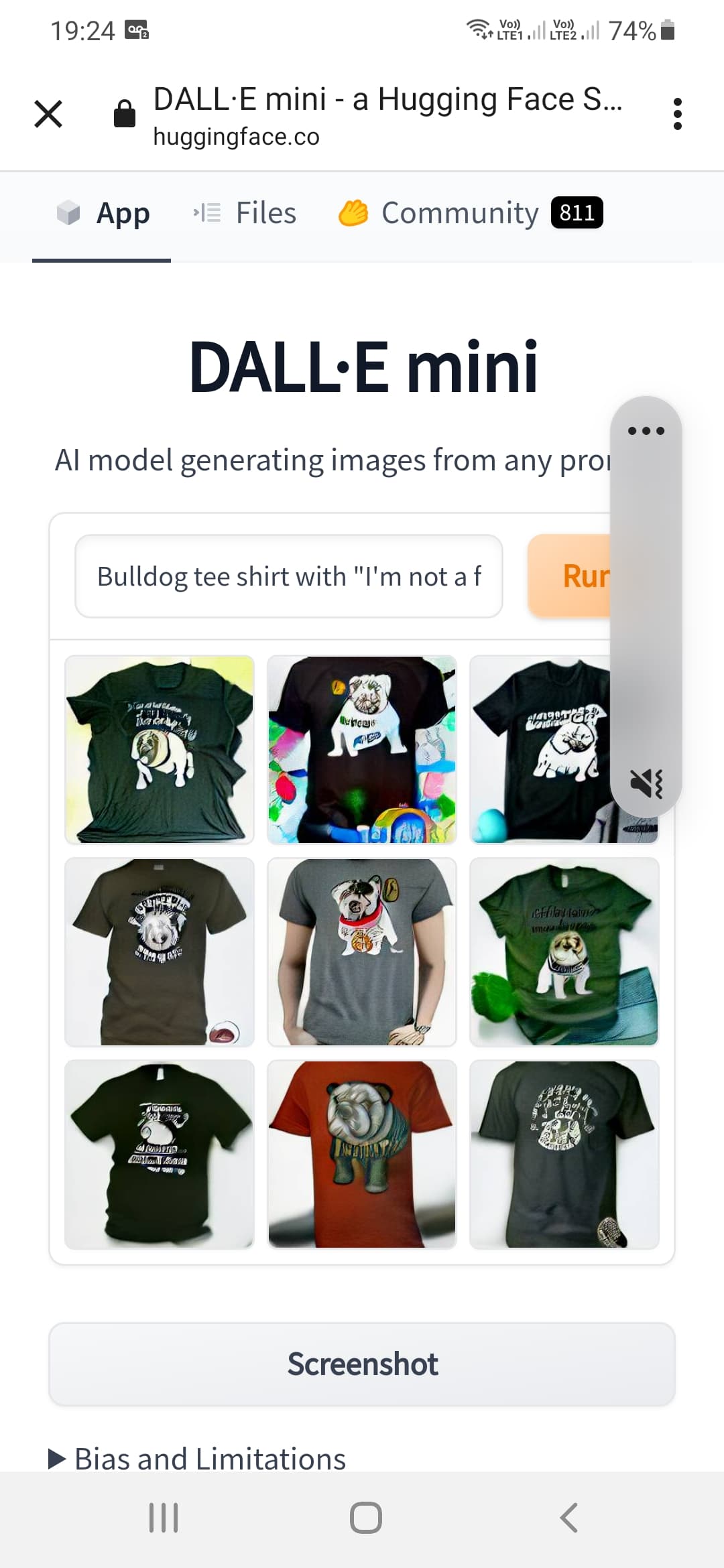Screen dimensions: 724x1568
Task: Go back with the system back button
Action: click(x=568, y=1518)
